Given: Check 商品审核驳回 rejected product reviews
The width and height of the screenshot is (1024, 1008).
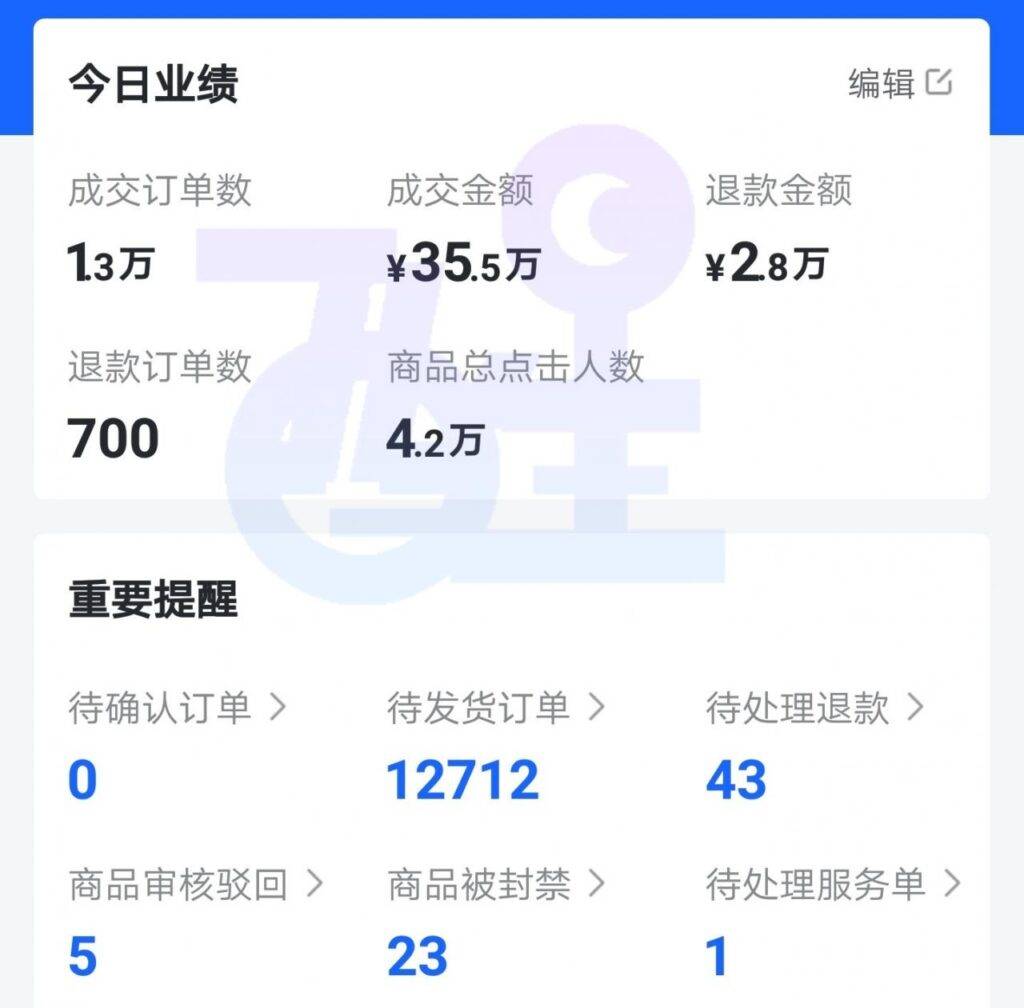Looking at the screenshot, I should (x=196, y=884).
